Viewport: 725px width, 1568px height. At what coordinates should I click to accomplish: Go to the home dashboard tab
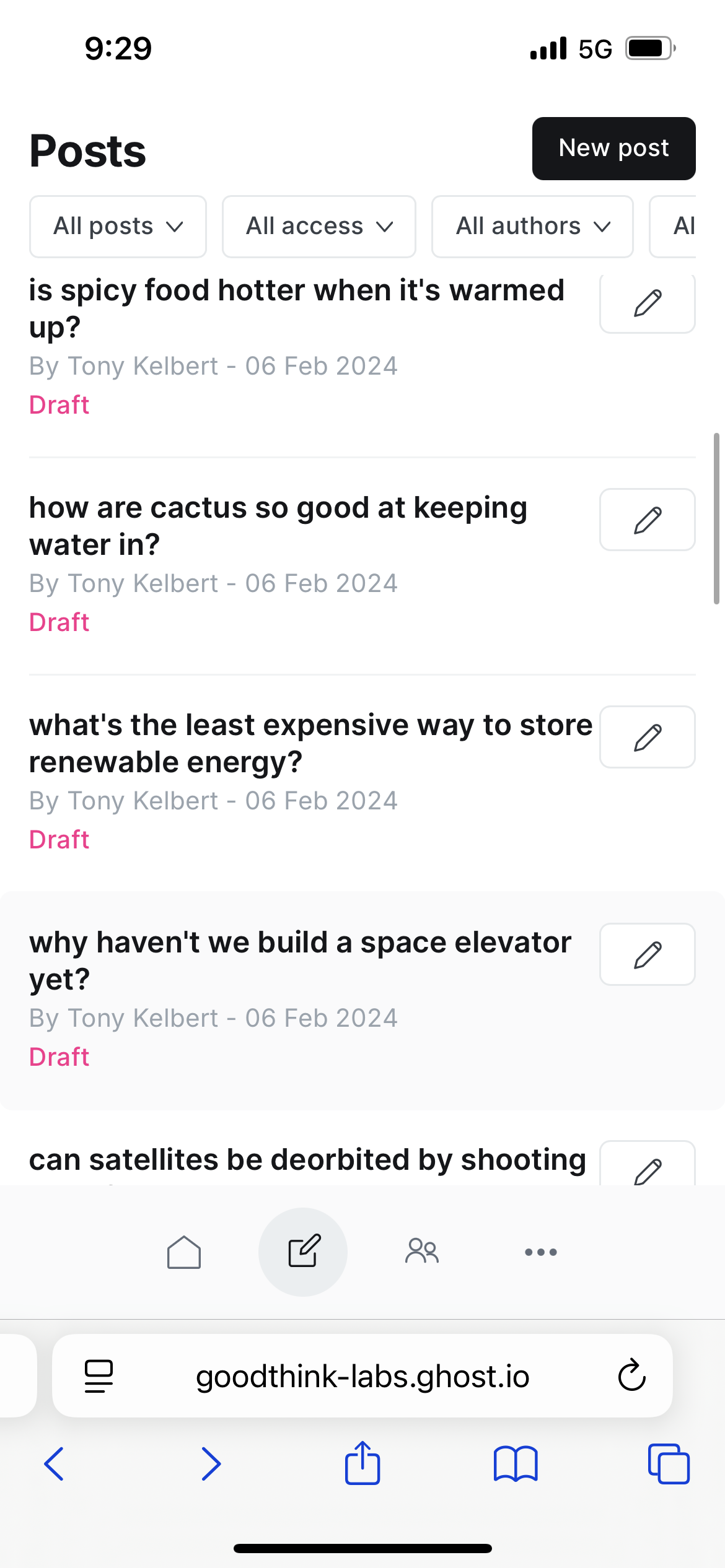[184, 1252]
